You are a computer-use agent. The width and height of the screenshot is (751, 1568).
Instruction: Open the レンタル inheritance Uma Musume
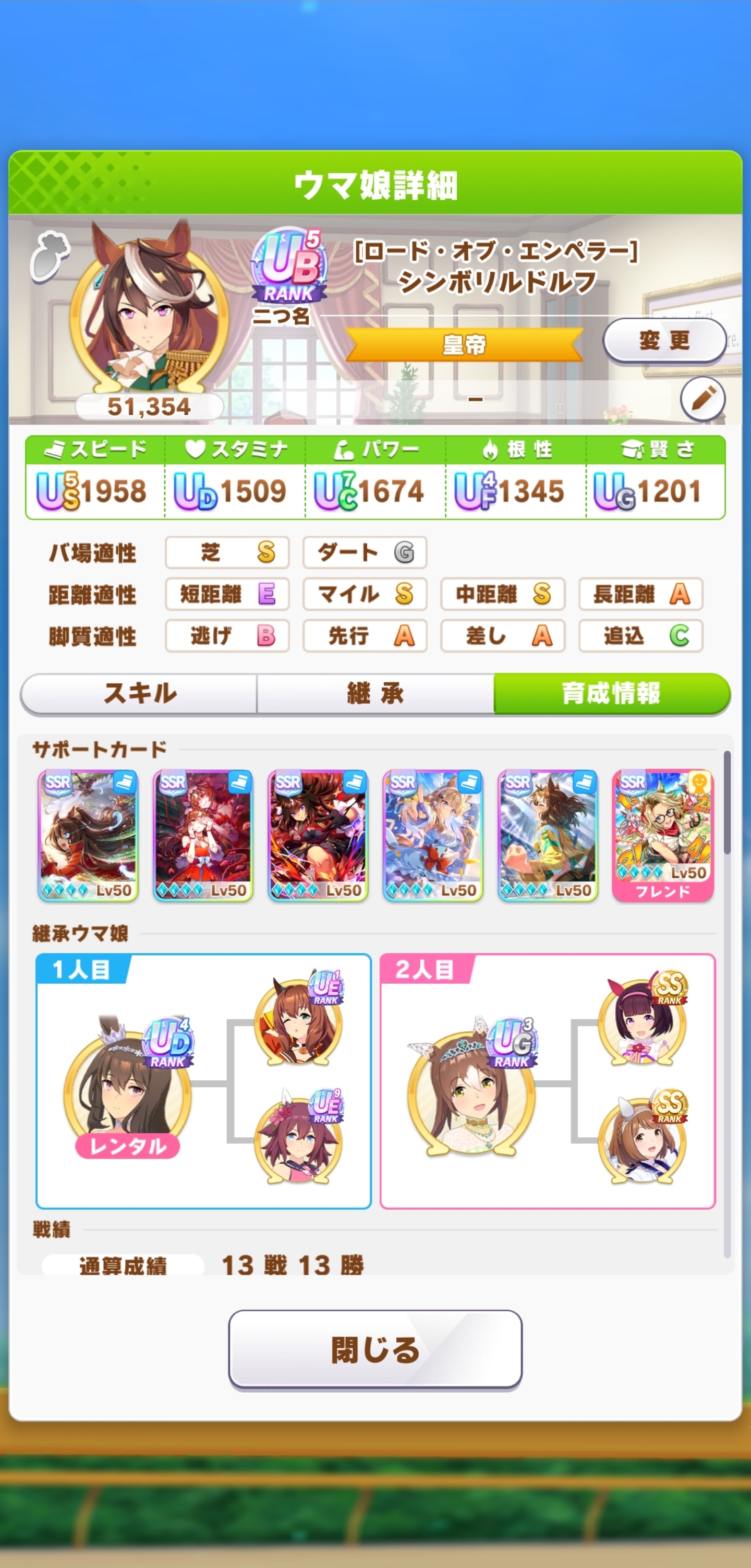[x=128, y=1087]
